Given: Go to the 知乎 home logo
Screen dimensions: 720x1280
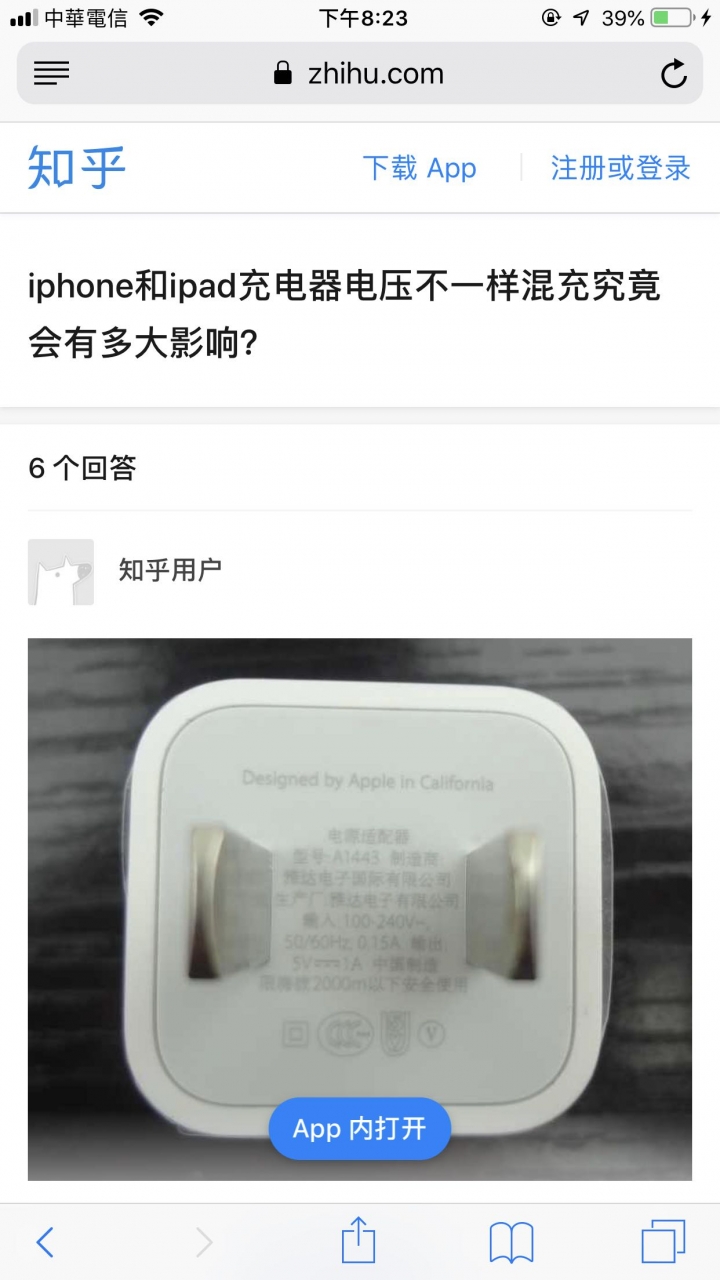Looking at the screenshot, I should [x=77, y=167].
